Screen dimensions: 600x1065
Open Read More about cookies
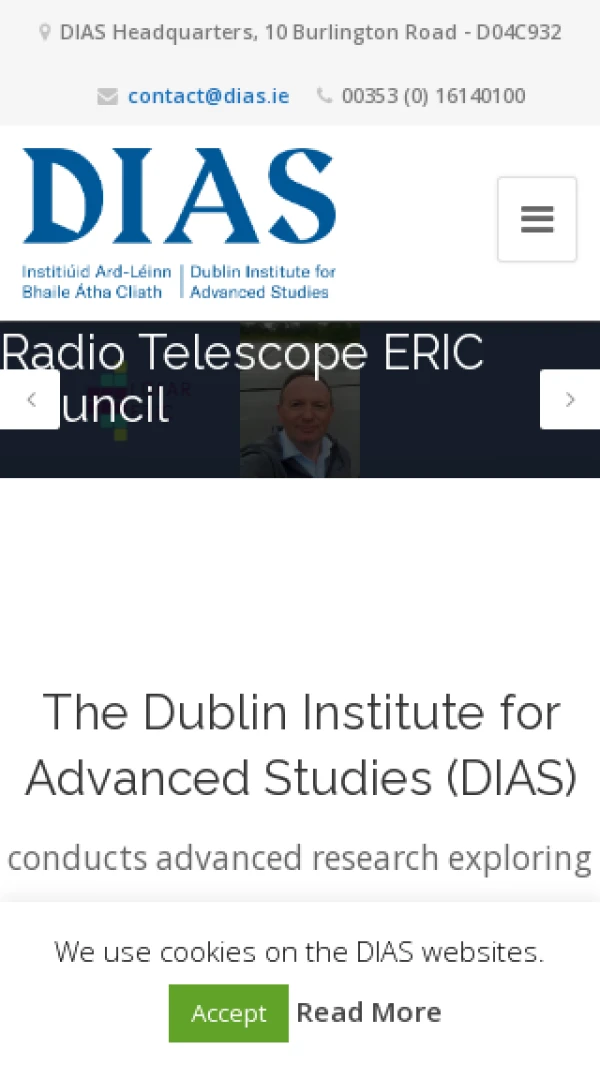click(368, 1012)
